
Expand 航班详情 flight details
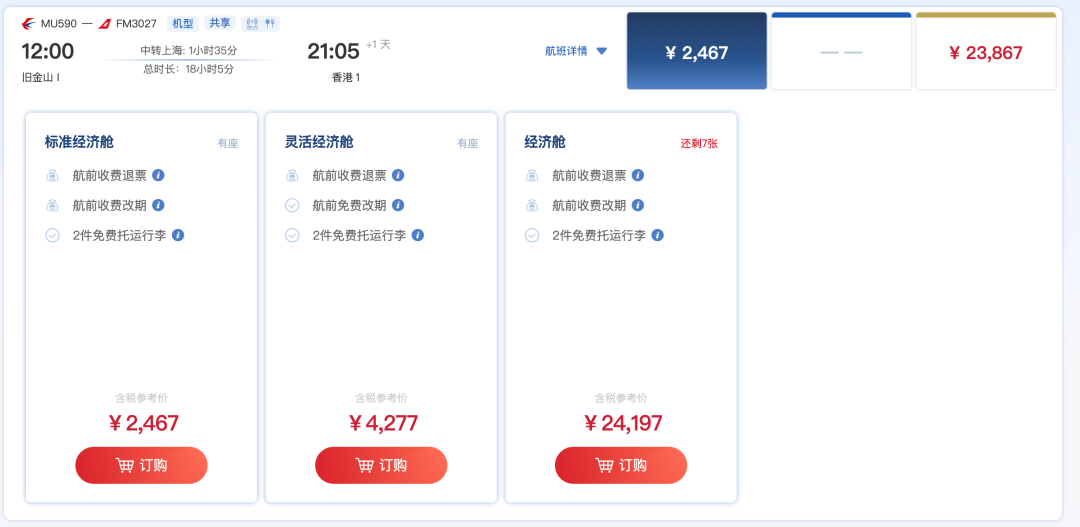click(x=576, y=51)
